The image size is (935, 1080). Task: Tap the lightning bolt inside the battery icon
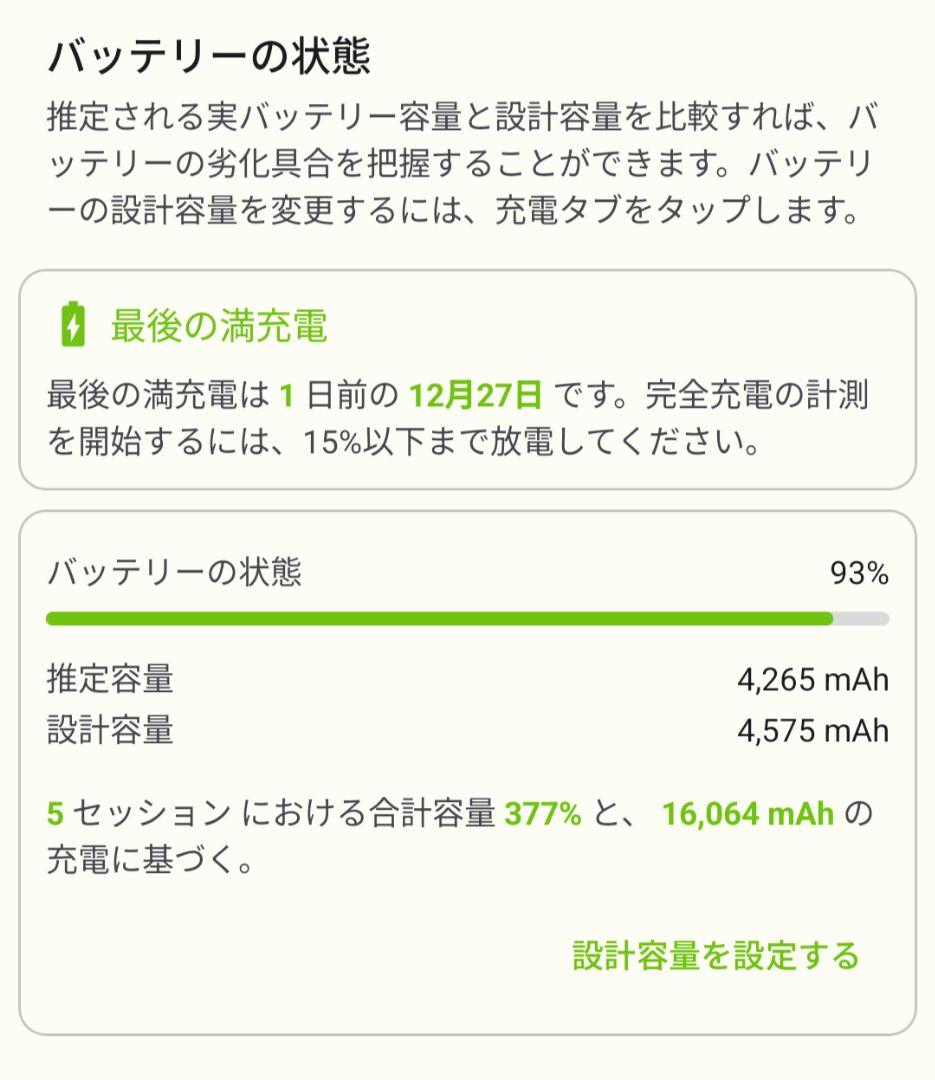pyautogui.click(x=72, y=325)
